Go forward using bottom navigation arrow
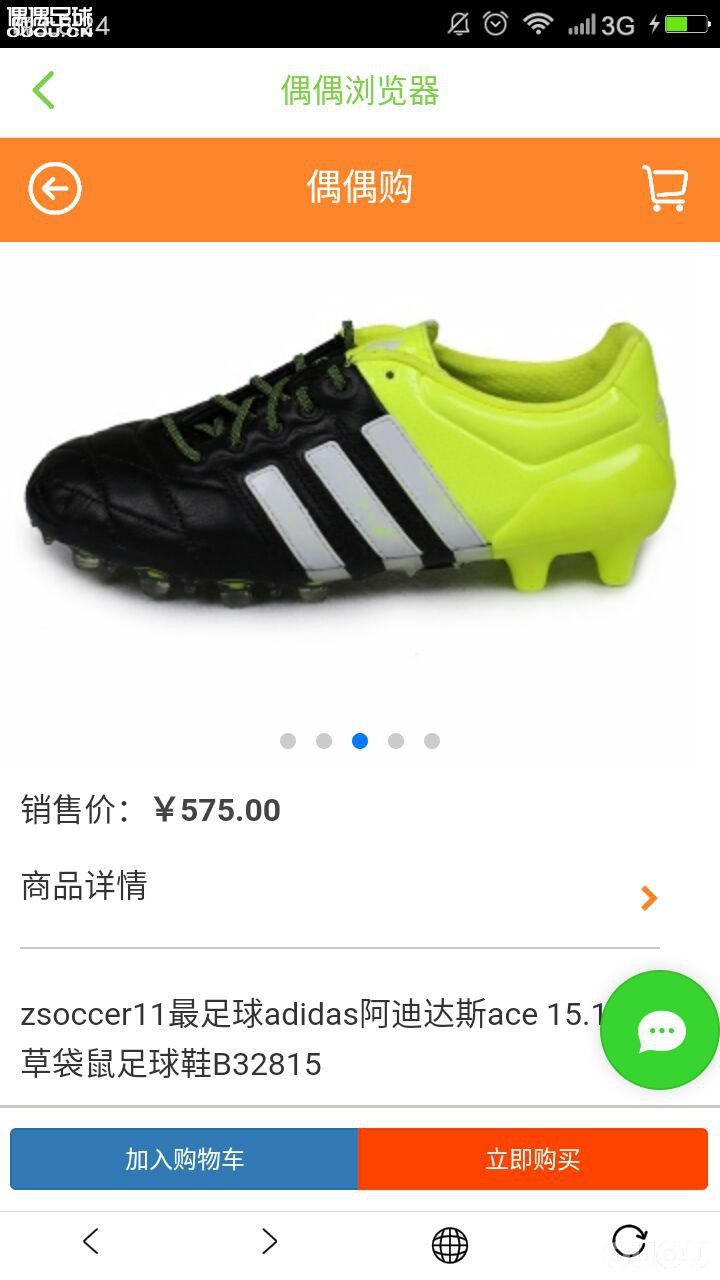Image resolution: width=720 pixels, height=1280 pixels. pyautogui.click(x=269, y=1241)
